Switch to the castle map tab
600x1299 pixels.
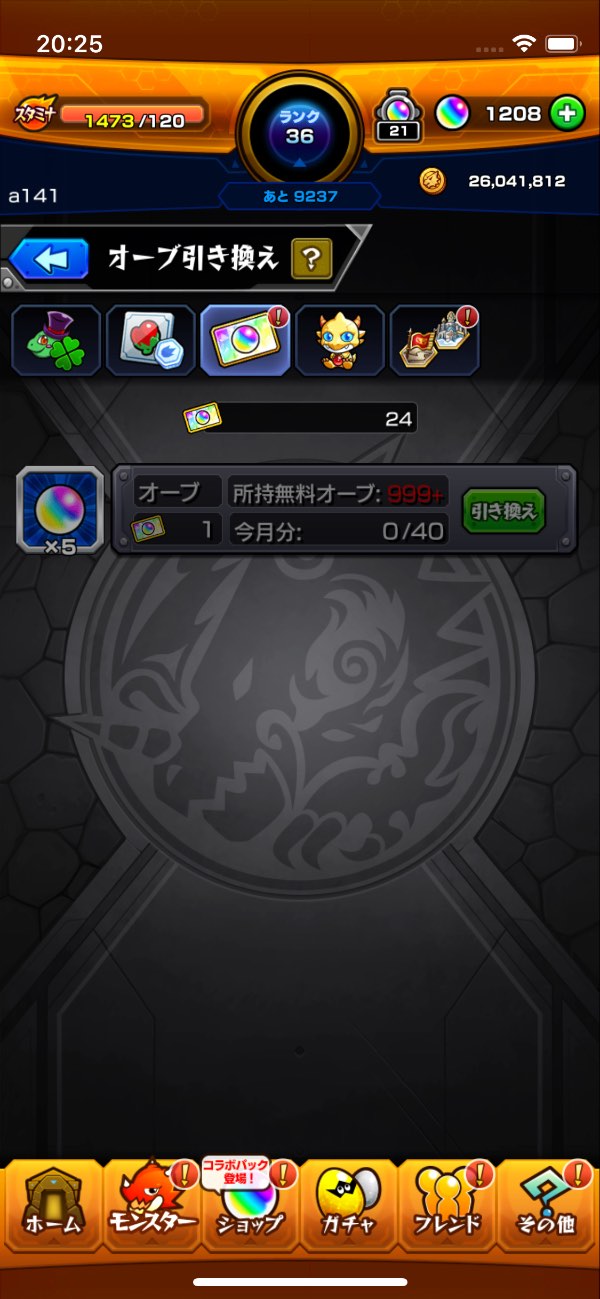435,340
